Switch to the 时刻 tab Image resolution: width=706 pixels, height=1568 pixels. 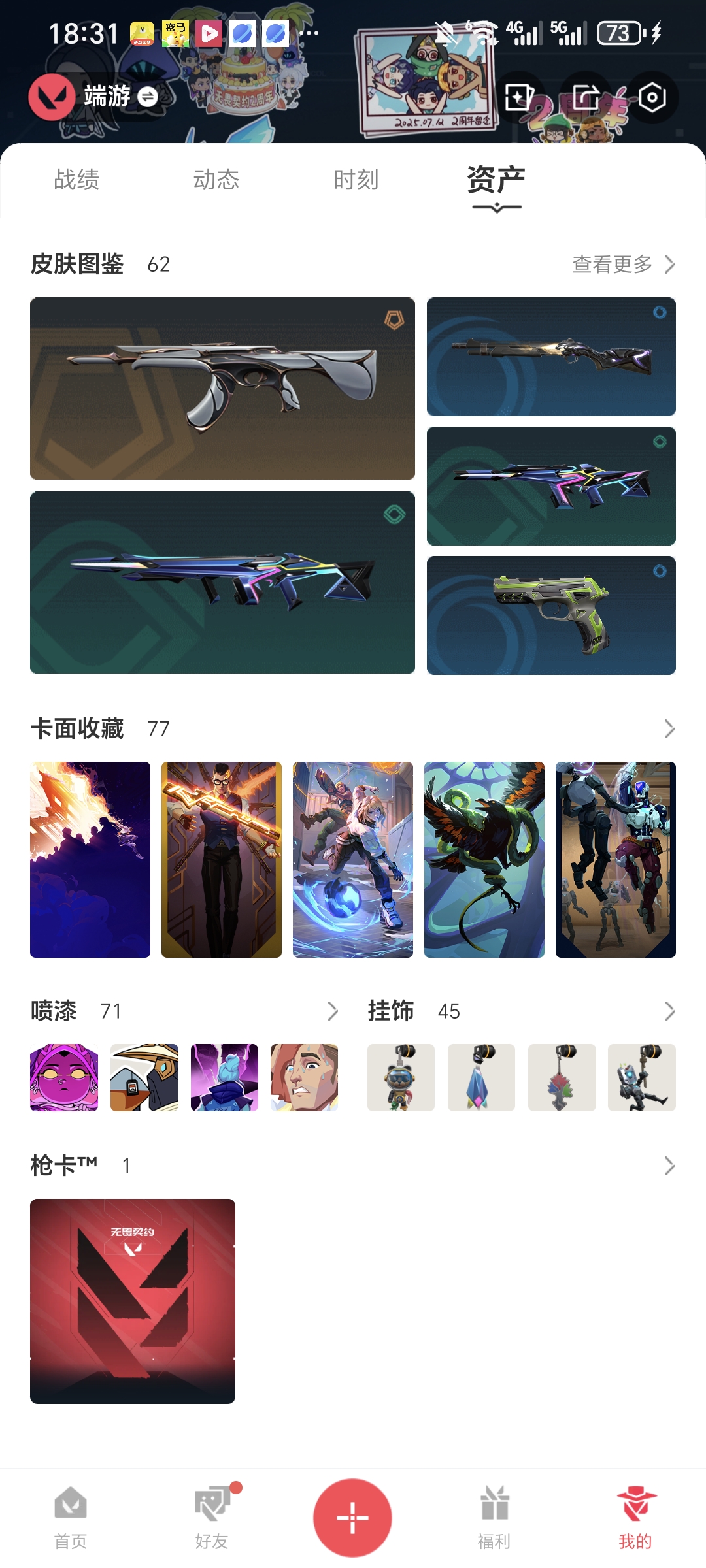click(x=356, y=180)
